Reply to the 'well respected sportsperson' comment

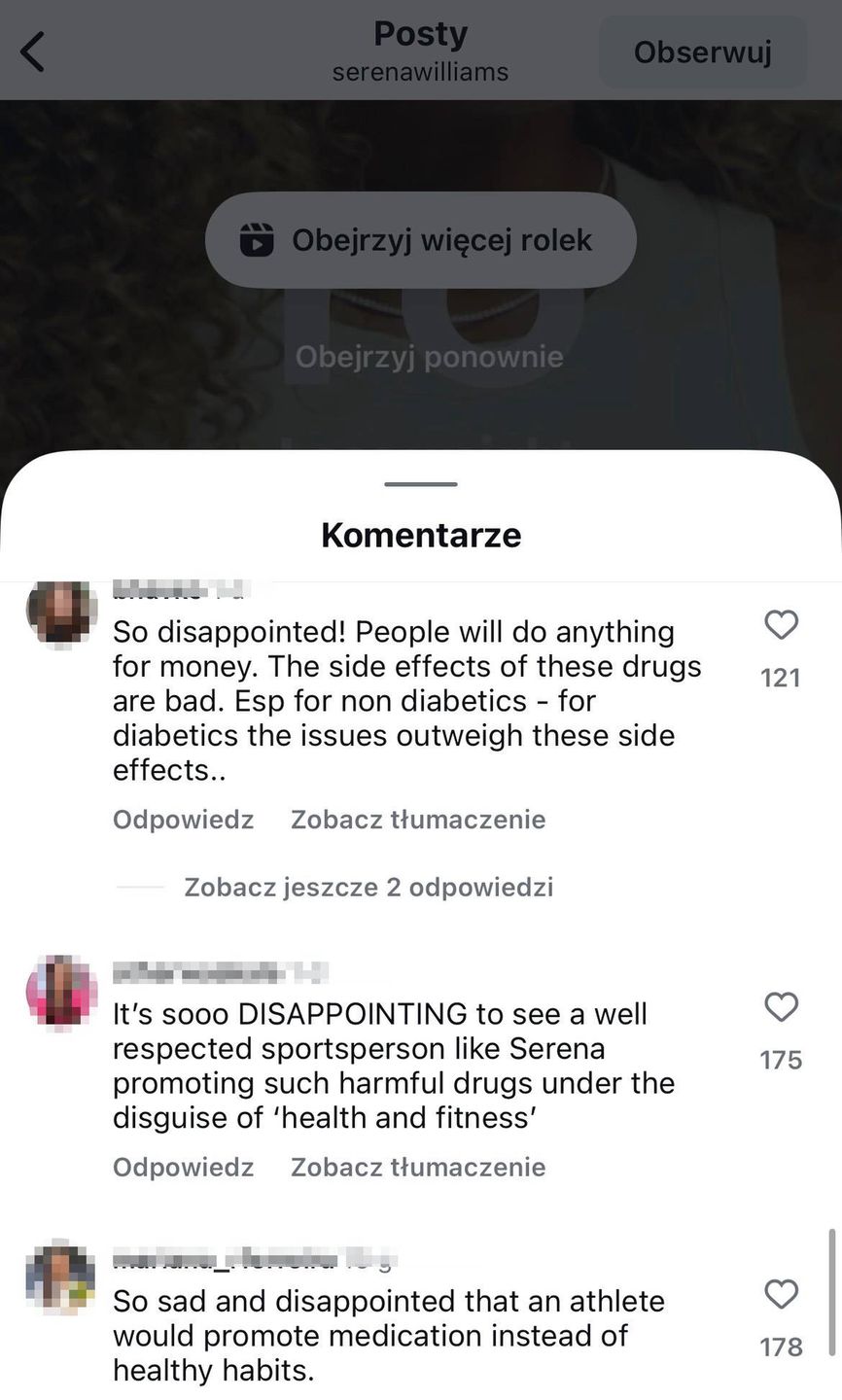pyautogui.click(x=183, y=1167)
